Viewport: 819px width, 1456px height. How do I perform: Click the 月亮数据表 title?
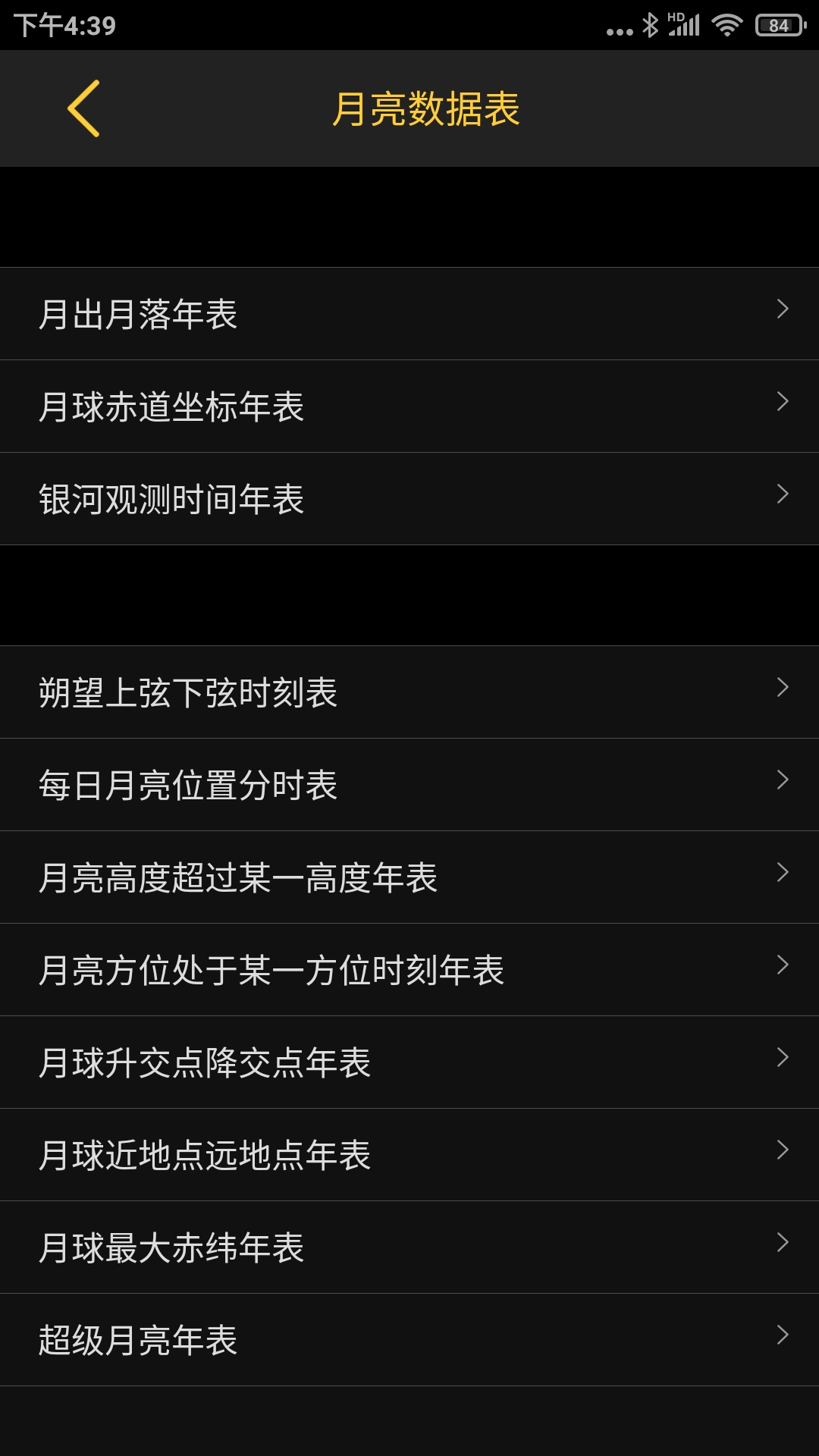tap(428, 108)
